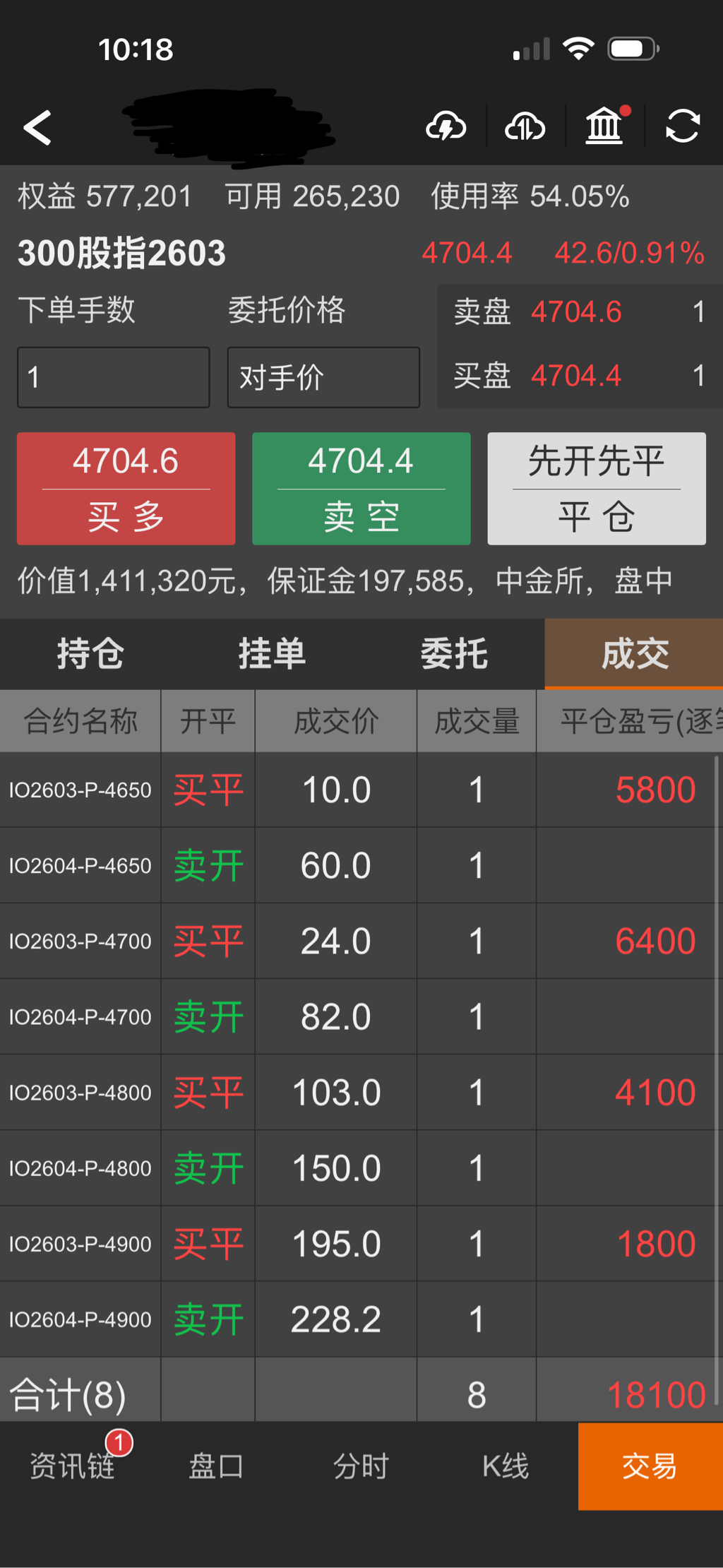Tap the cloud lightning icon

(x=446, y=127)
